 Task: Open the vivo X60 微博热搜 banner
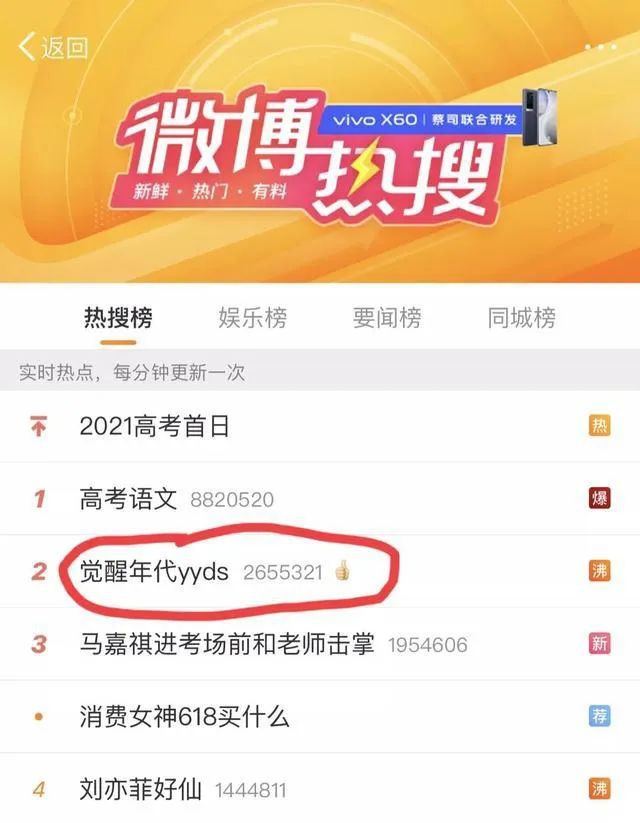320,160
